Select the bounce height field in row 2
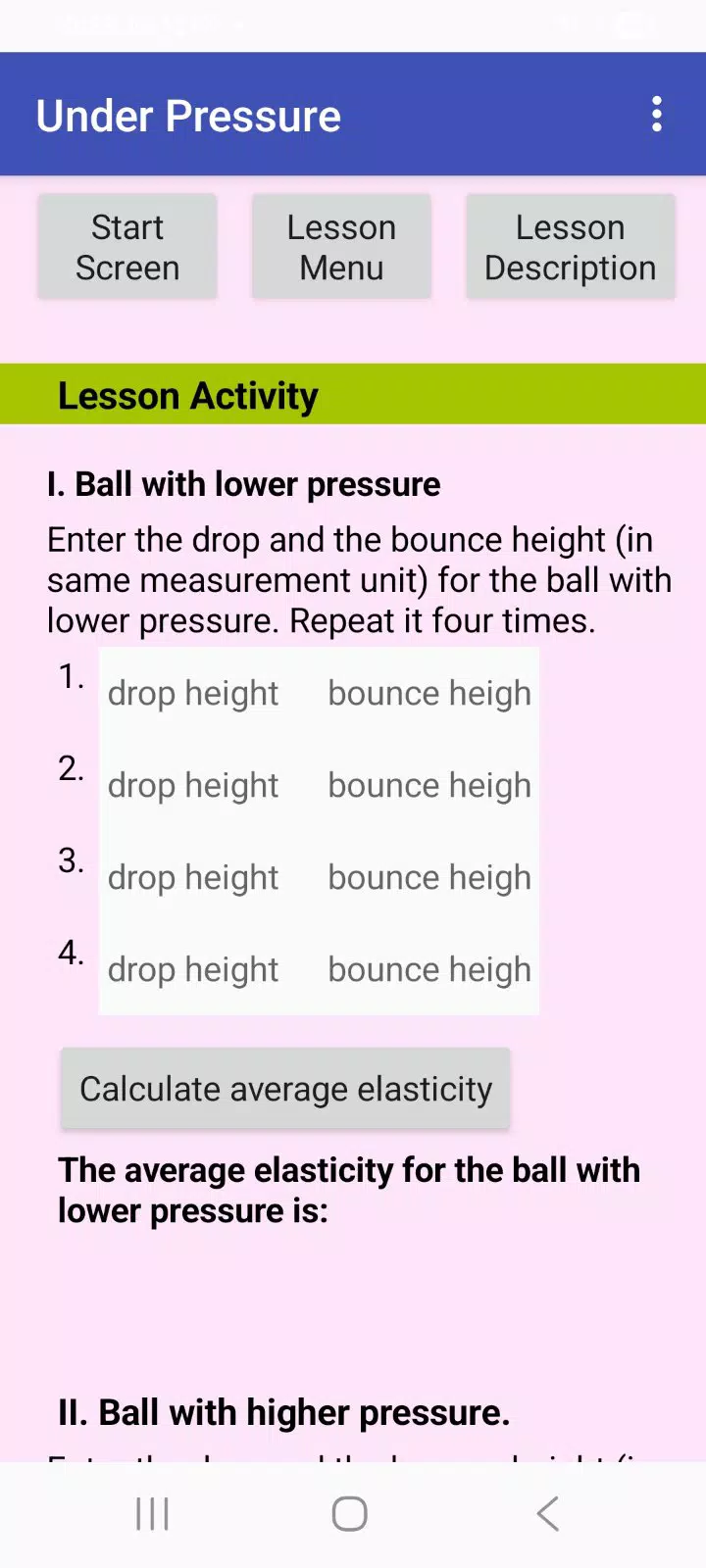This screenshot has width=706, height=1568. pos(429,785)
